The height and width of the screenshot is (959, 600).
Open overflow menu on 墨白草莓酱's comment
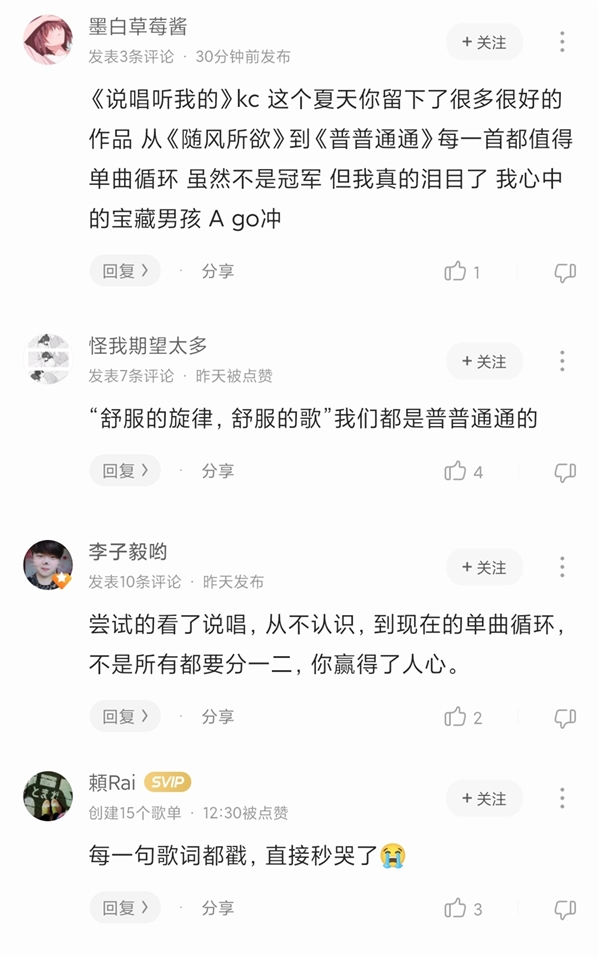(562, 42)
